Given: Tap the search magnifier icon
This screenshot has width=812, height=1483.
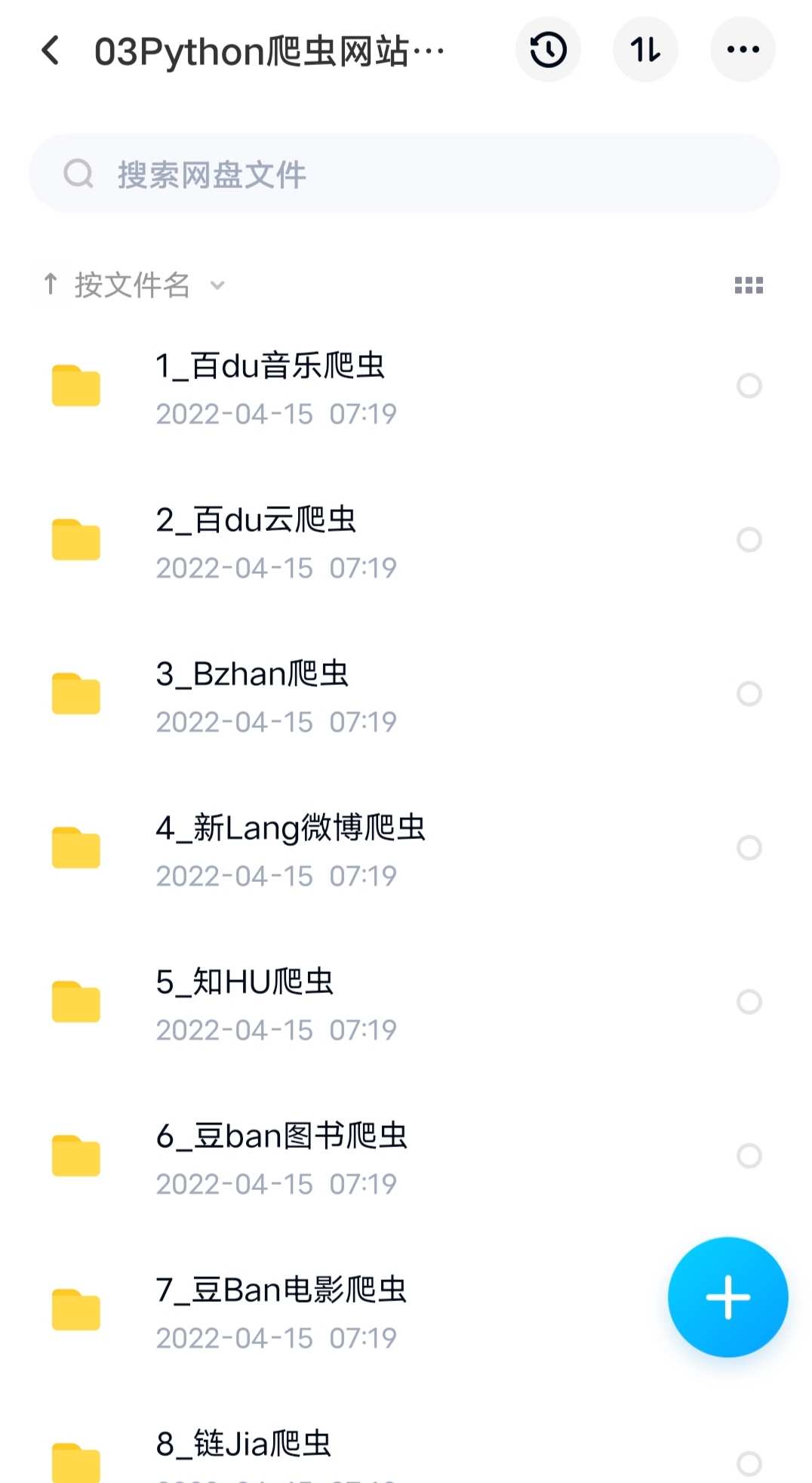Looking at the screenshot, I should coord(78,173).
